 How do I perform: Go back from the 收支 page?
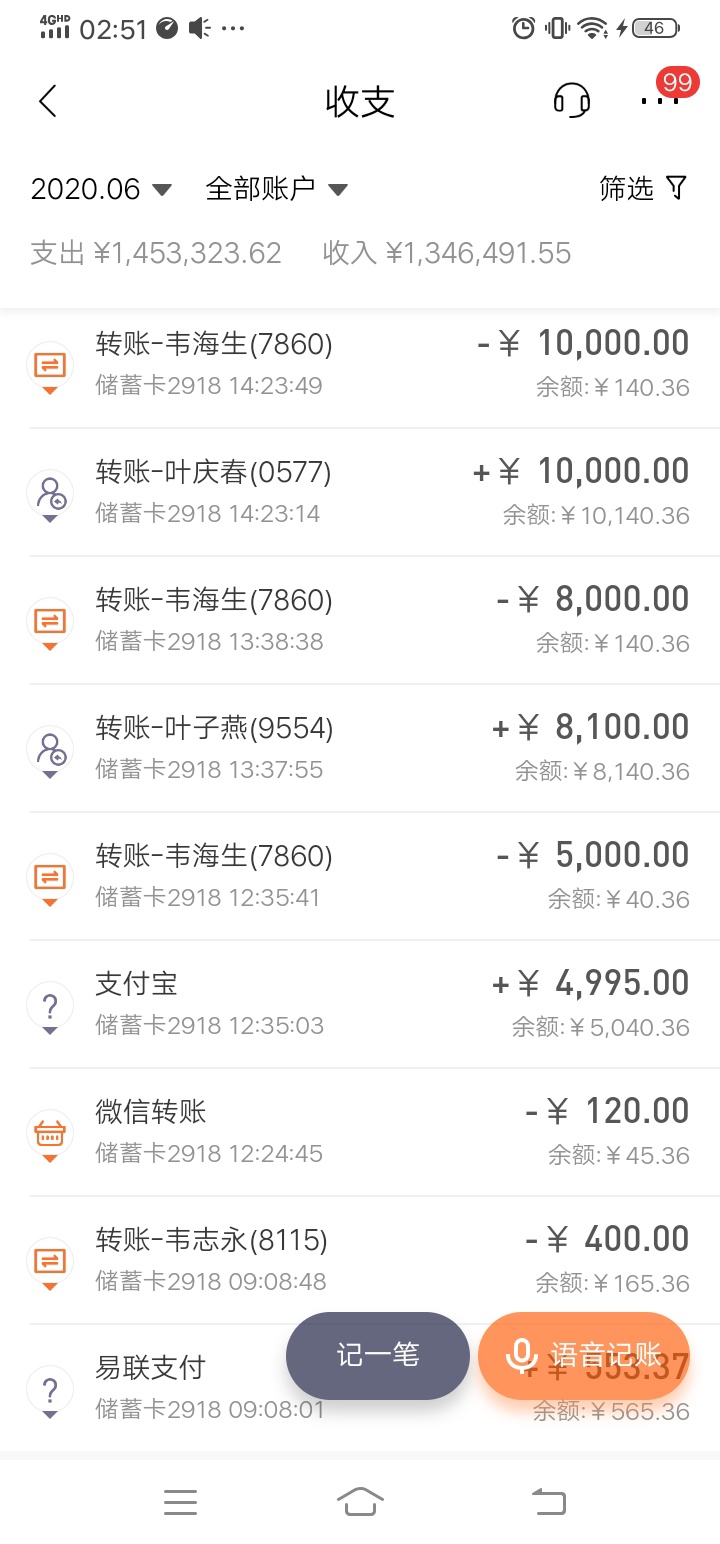47,101
